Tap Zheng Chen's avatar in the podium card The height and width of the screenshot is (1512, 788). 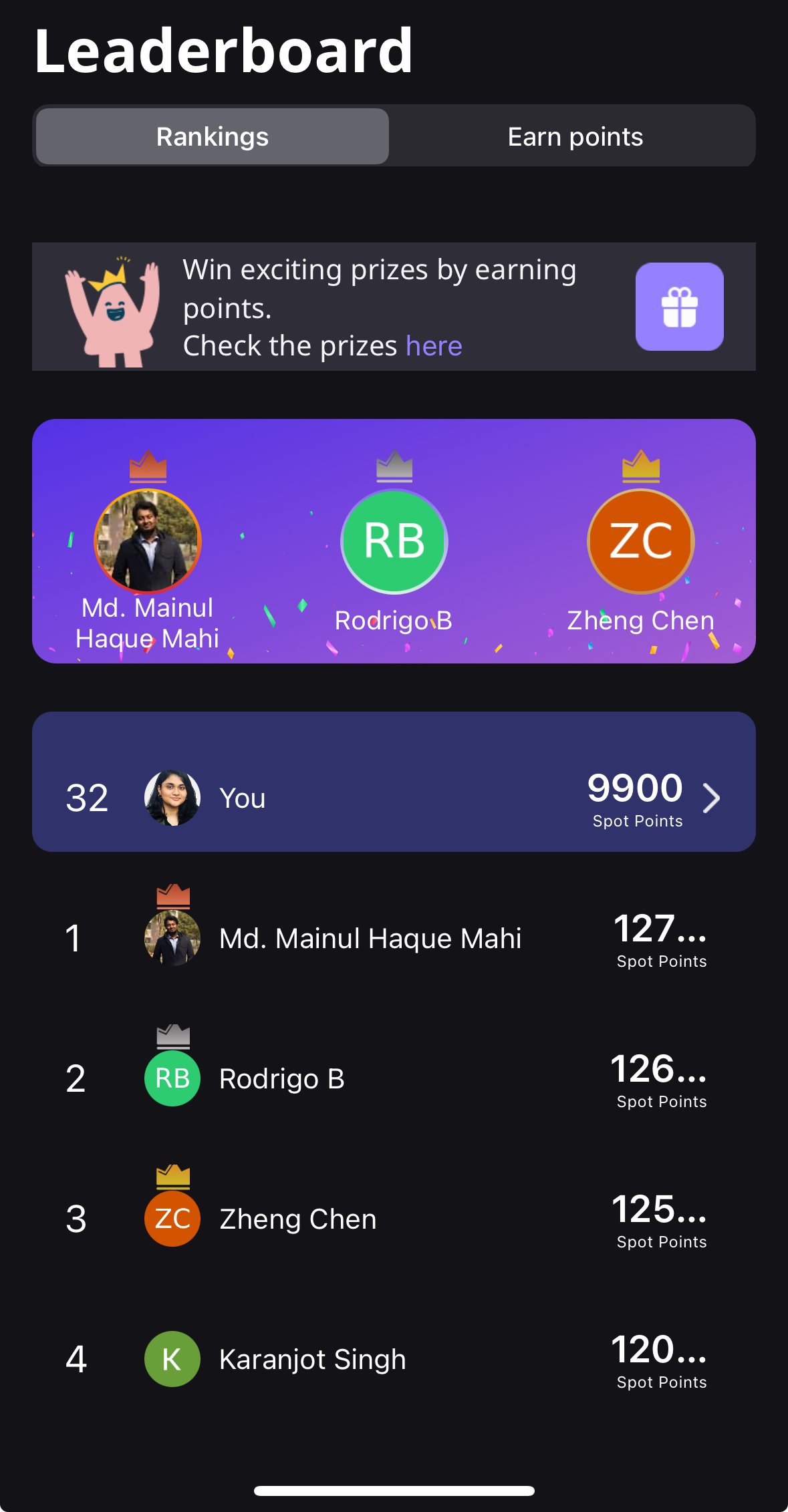coord(640,541)
